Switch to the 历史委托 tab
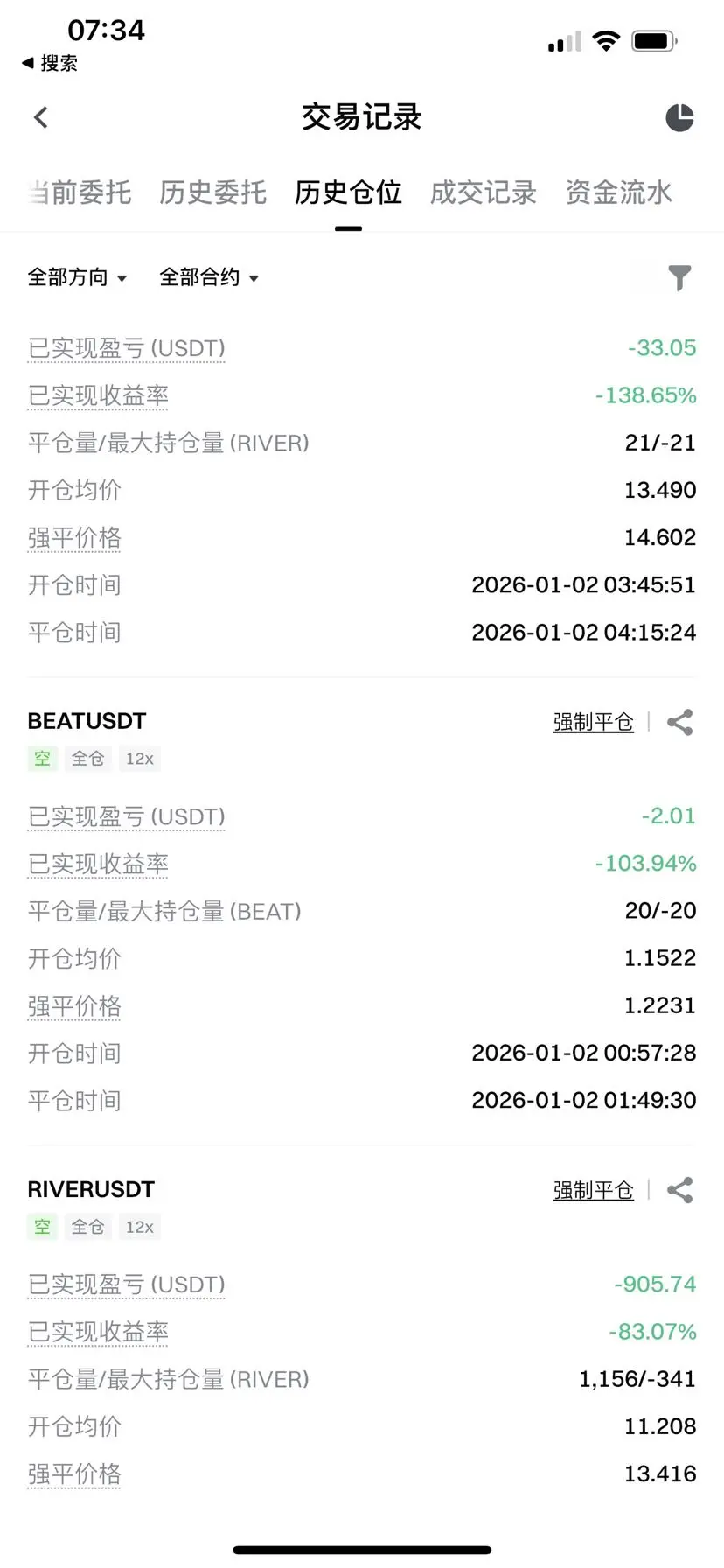724x1568 pixels. point(212,192)
